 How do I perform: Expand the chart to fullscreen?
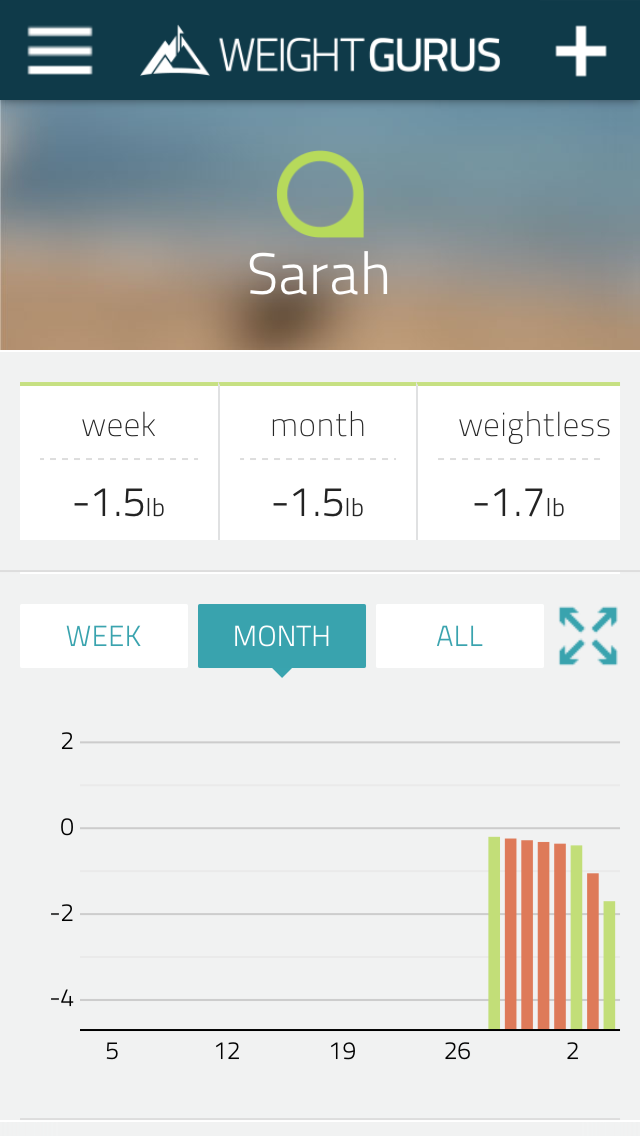(588, 636)
